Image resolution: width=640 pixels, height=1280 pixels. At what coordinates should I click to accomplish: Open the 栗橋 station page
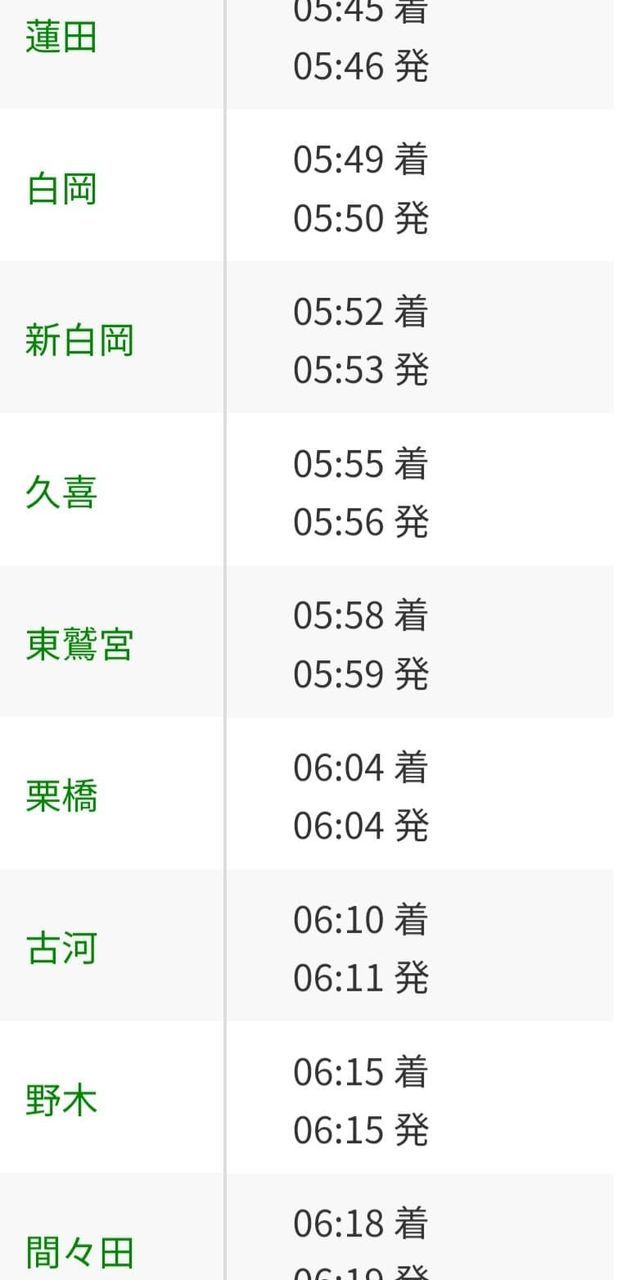click(x=61, y=797)
